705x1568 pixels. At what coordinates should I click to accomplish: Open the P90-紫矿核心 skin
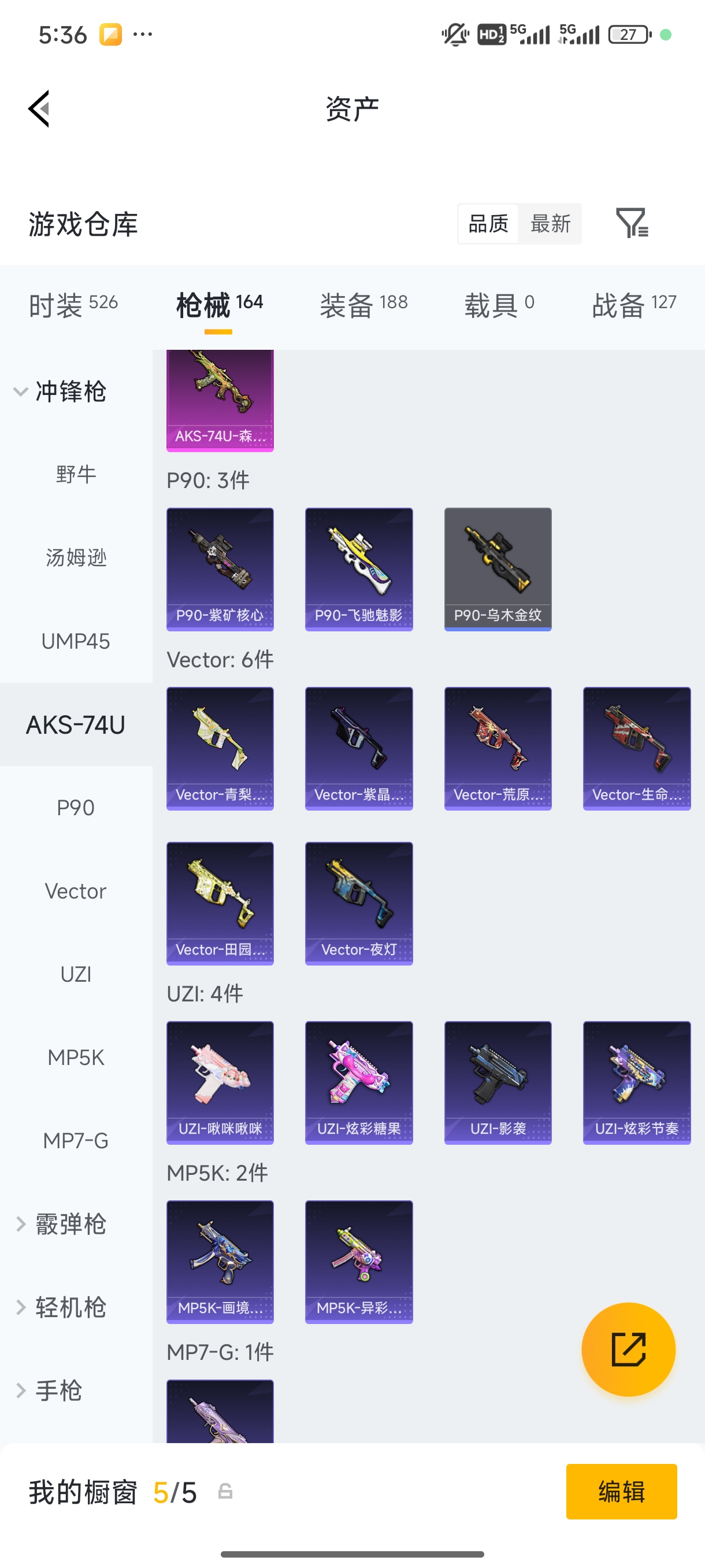[x=220, y=569]
